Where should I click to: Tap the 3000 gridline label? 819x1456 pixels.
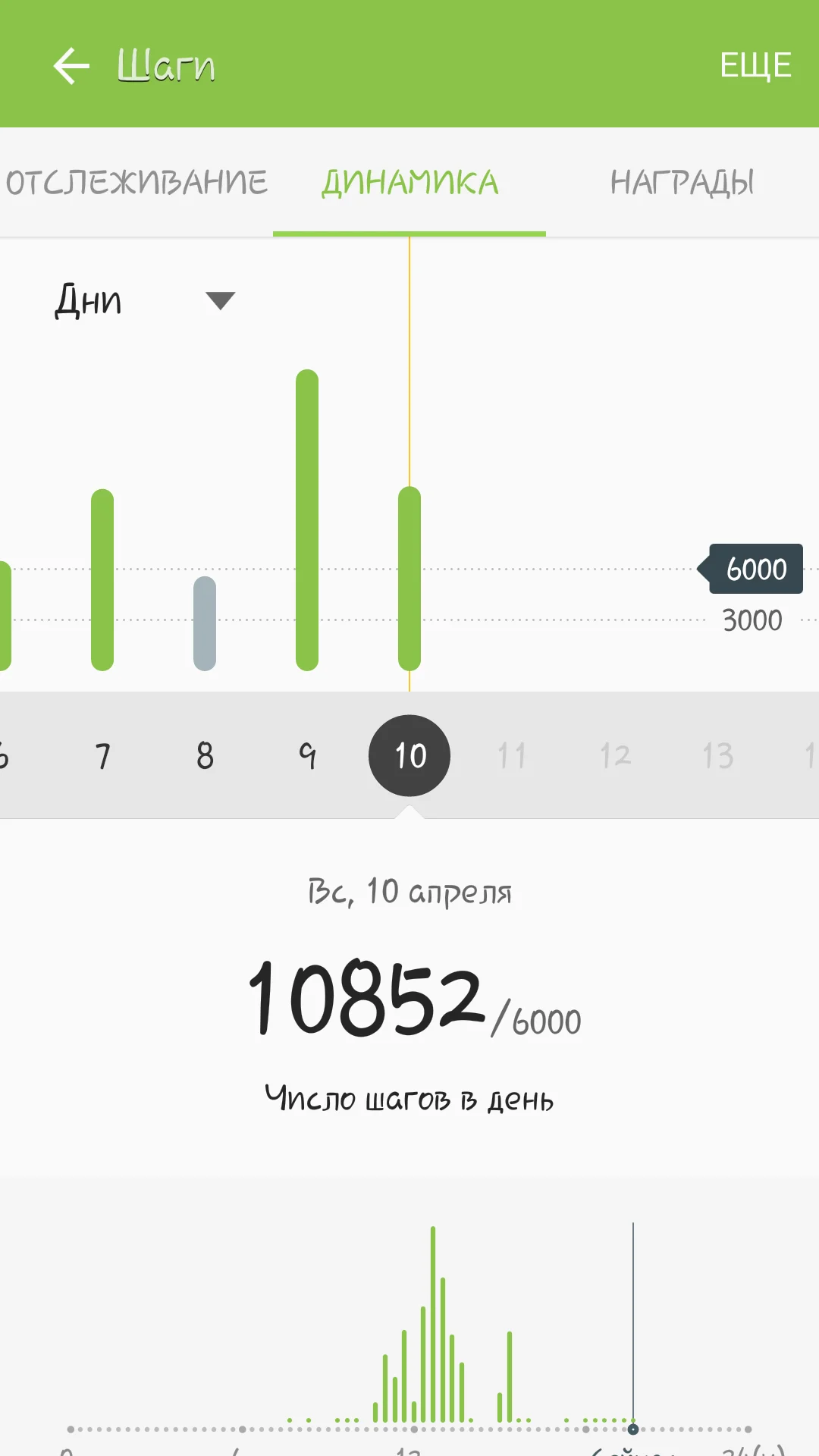(752, 620)
